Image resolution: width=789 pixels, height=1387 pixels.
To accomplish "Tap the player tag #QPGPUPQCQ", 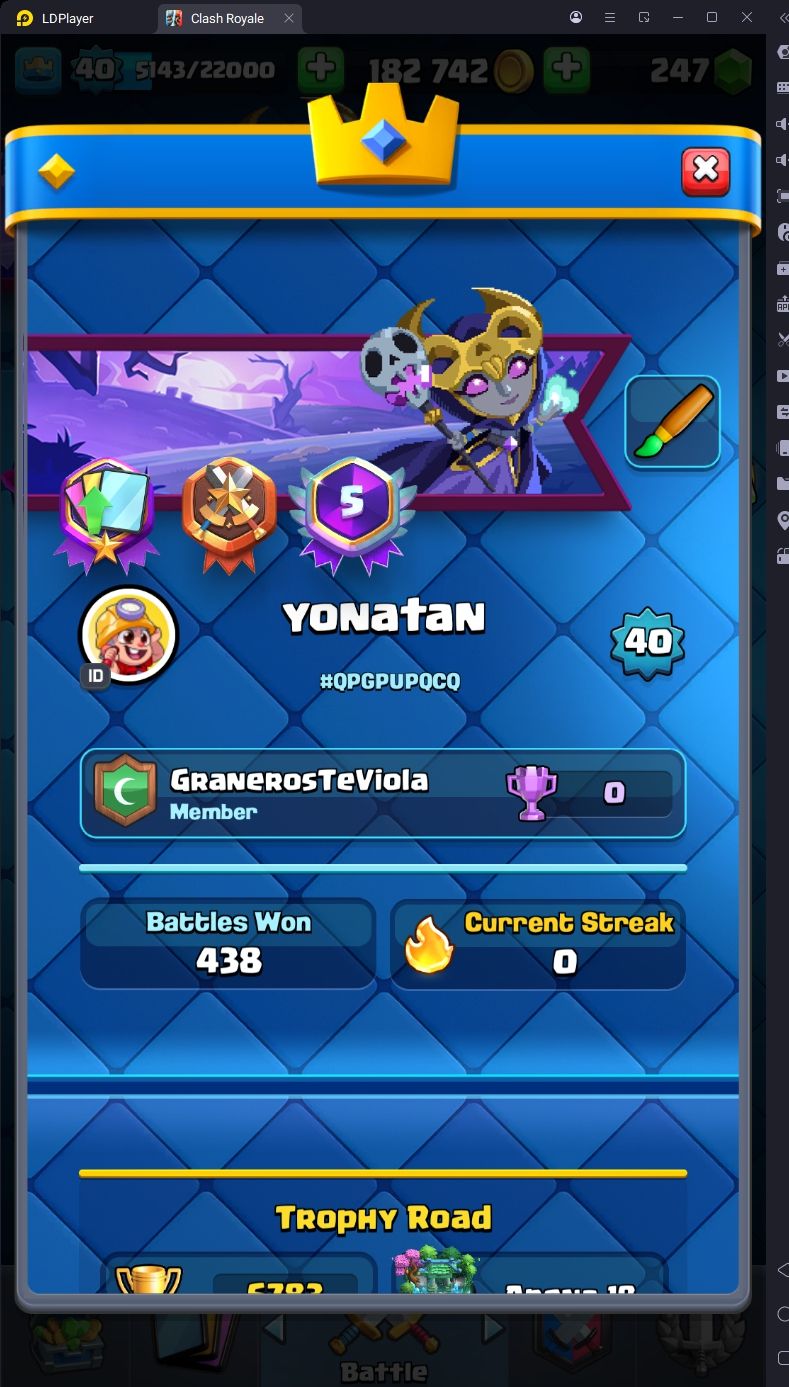I will (390, 681).
